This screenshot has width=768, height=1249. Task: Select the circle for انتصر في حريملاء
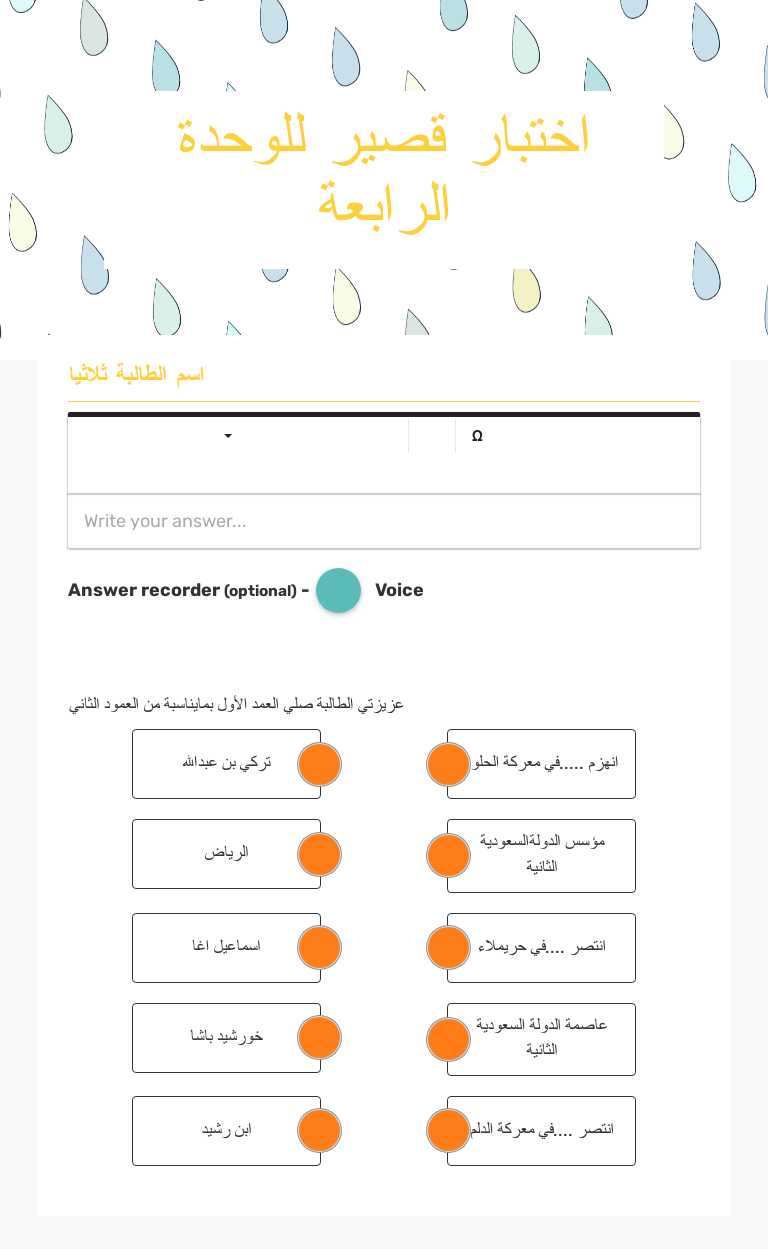click(x=448, y=947)
